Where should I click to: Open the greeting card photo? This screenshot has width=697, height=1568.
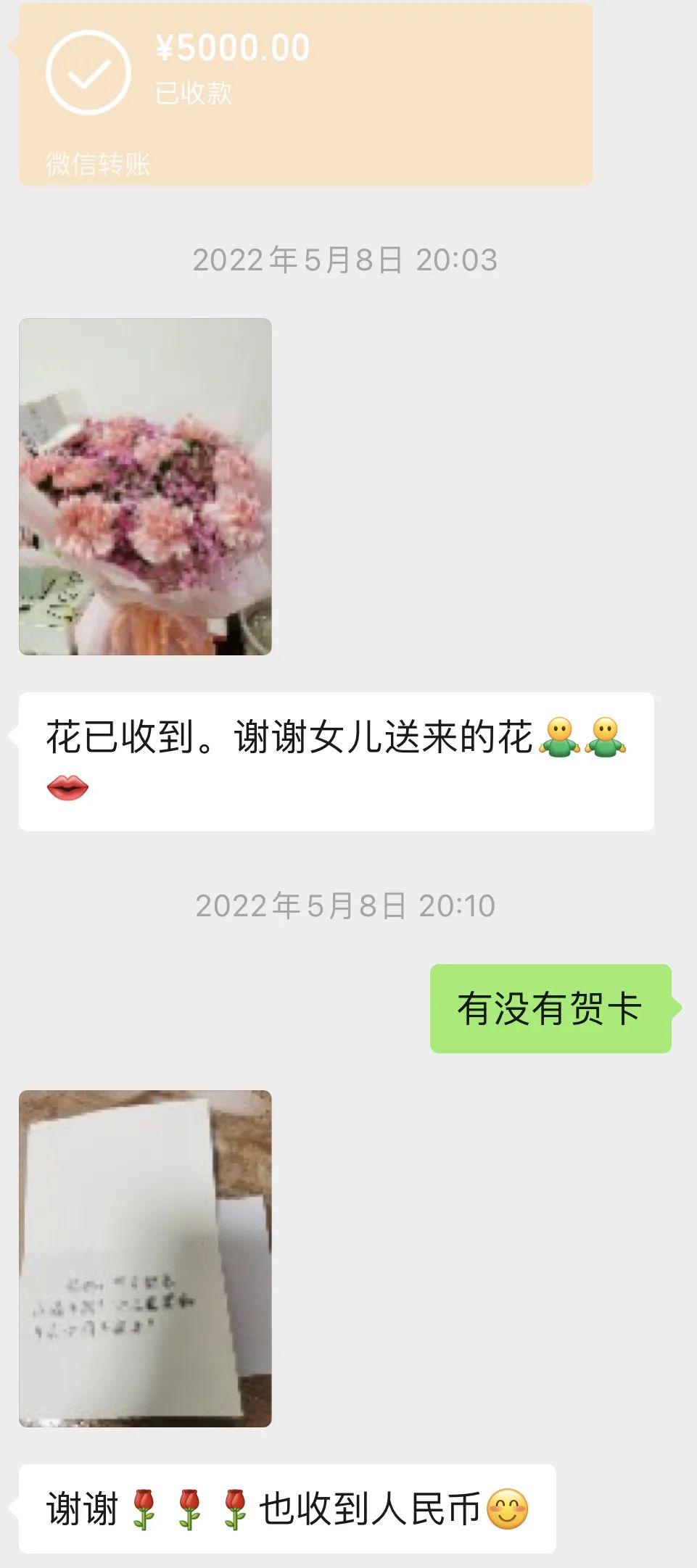[x=145, y=1258]
